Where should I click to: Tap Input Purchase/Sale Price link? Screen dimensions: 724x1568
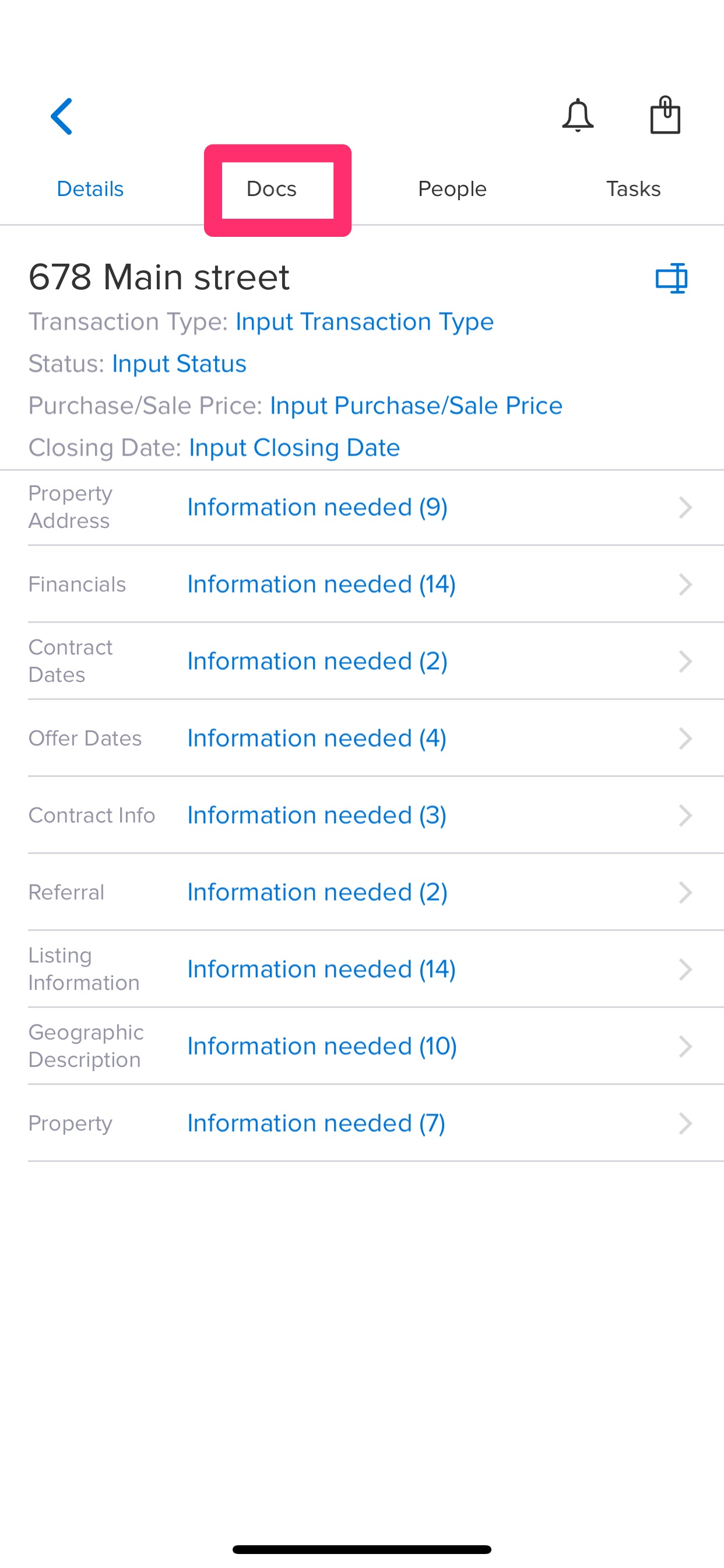click(416, 405)
